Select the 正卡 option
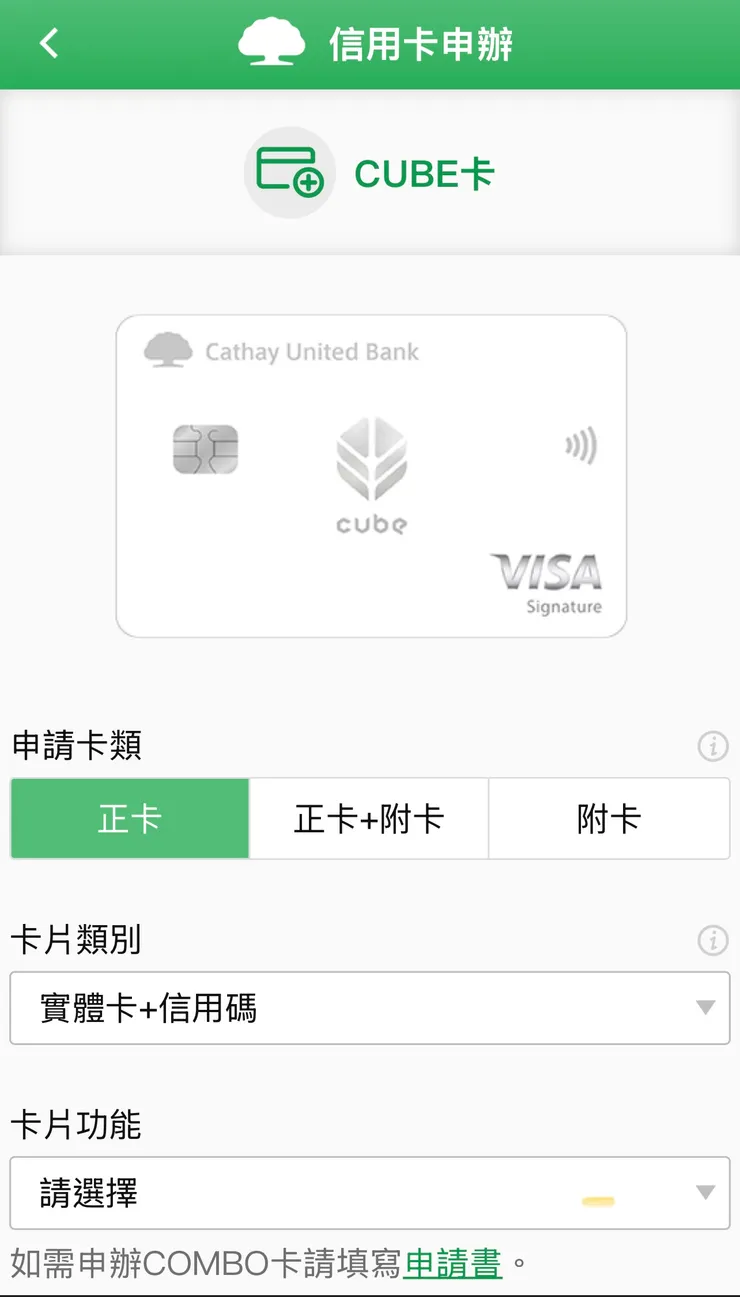The height and width of the screenshot is (1297, 740). tap(128, 818)
